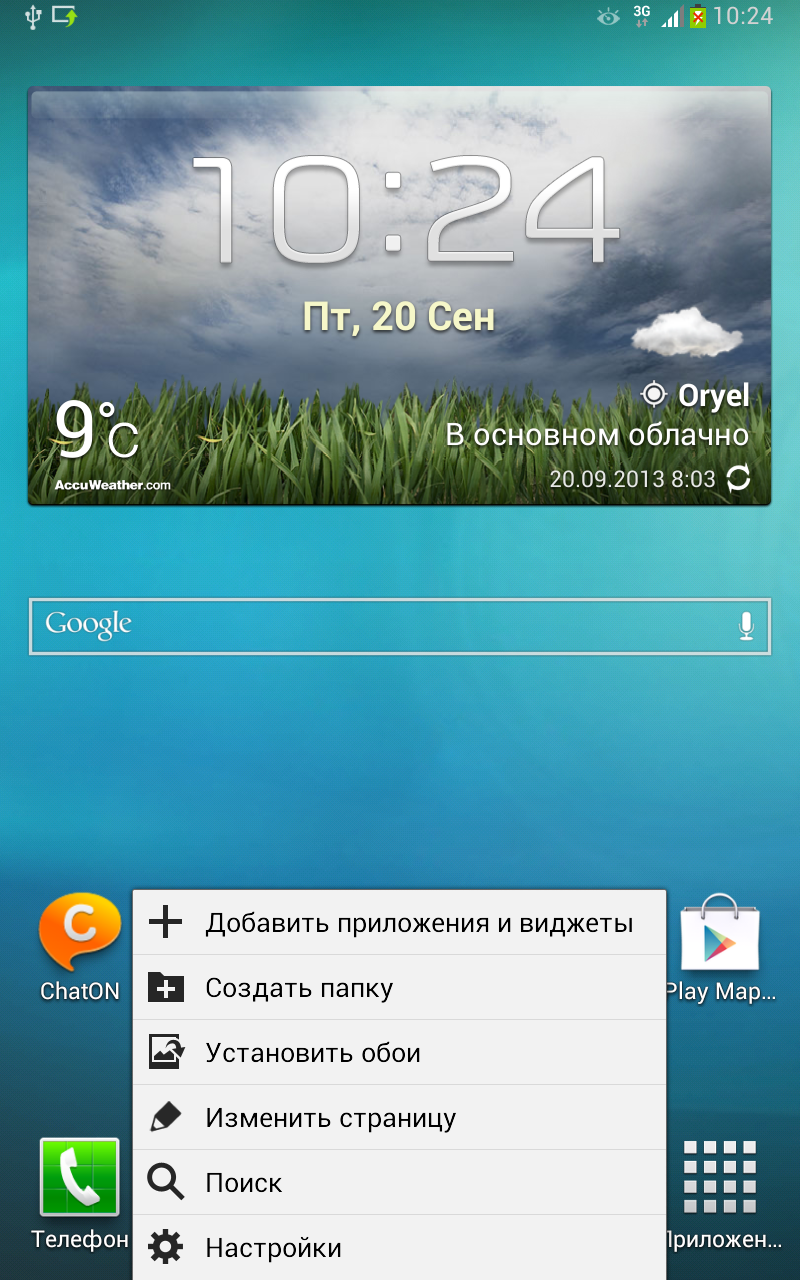Open "Настройки" from the menu

tap(399, 1248)
